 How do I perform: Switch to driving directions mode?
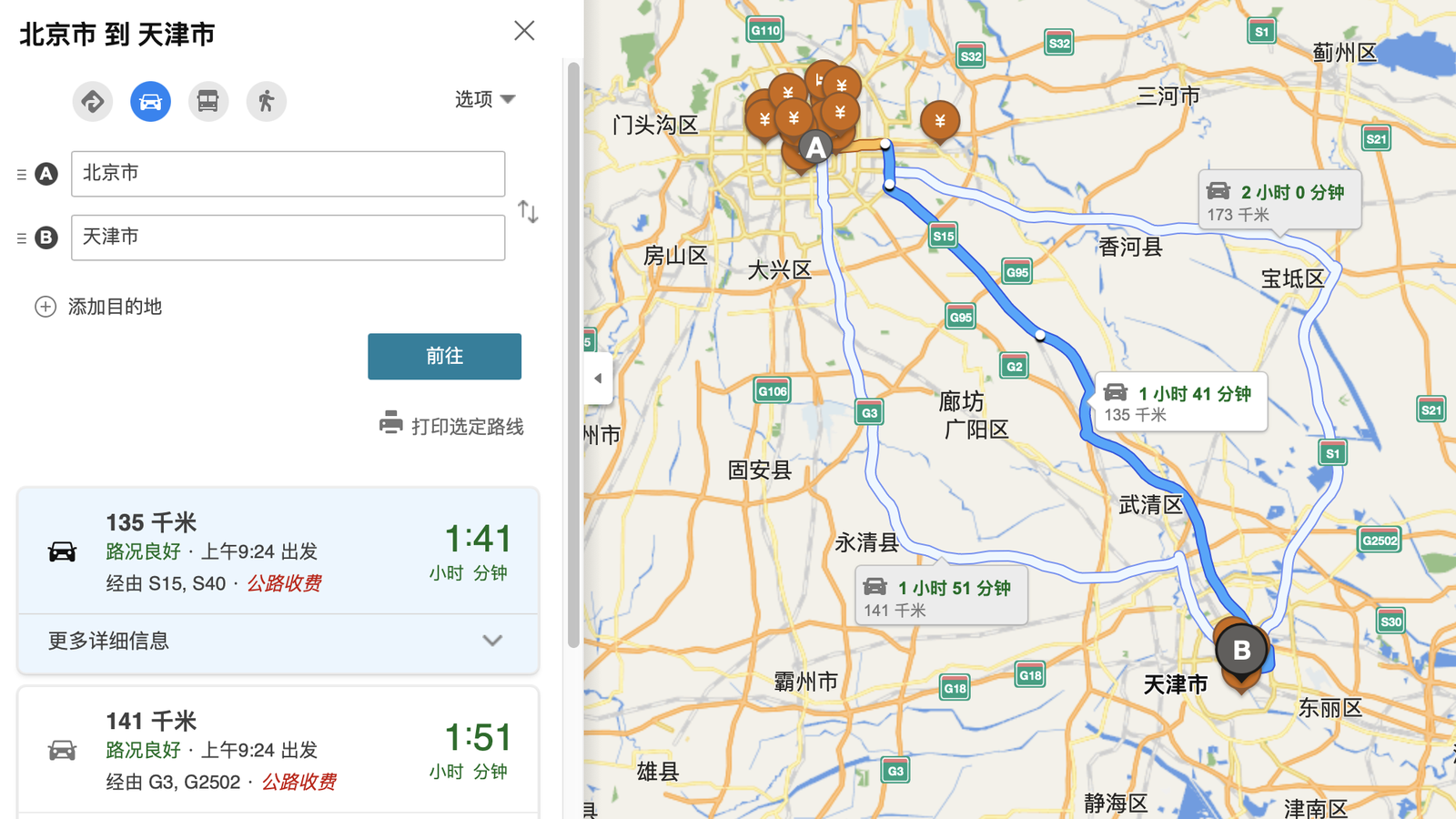[150, 101]
